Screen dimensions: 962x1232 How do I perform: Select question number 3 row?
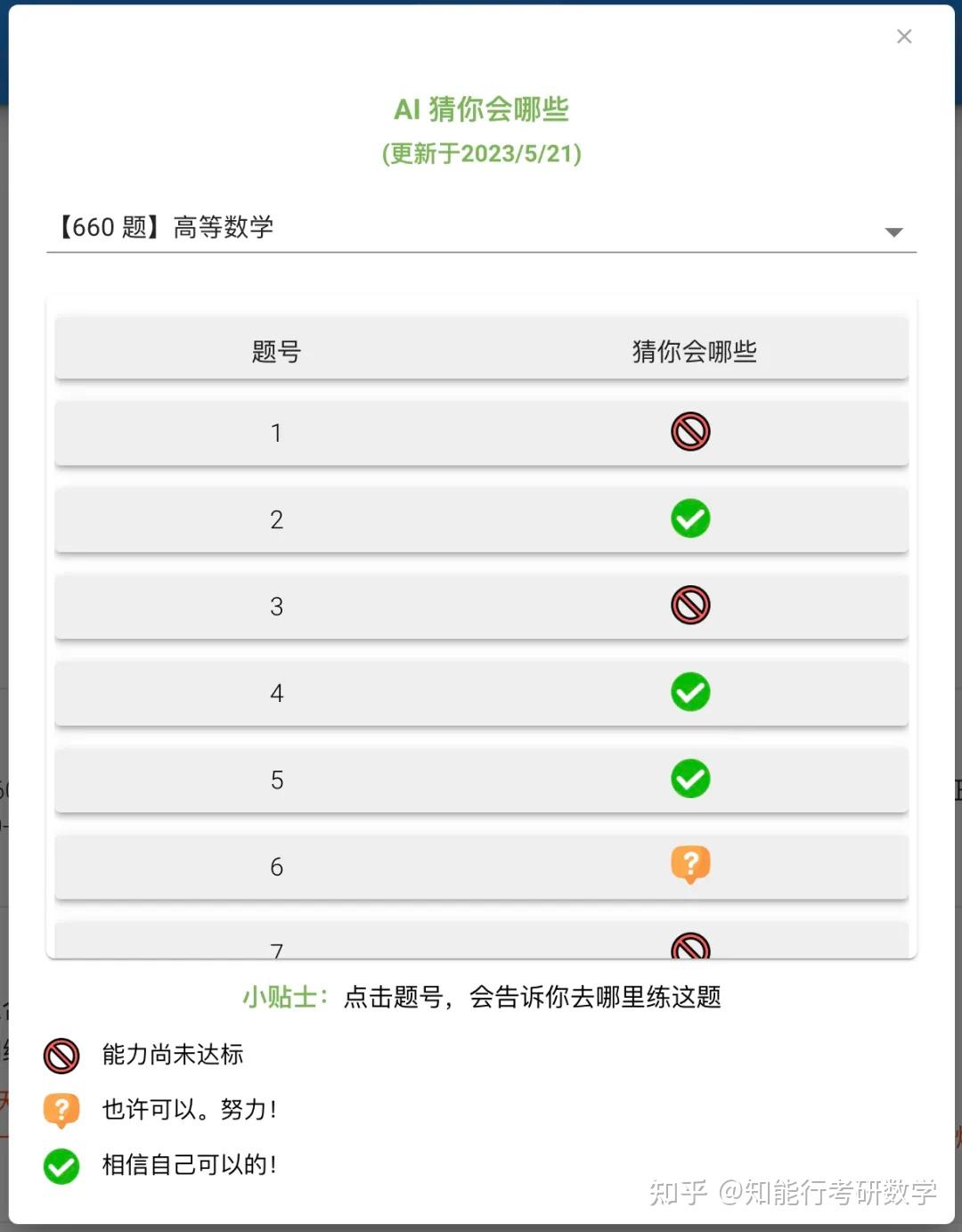(x=481, y=607)
